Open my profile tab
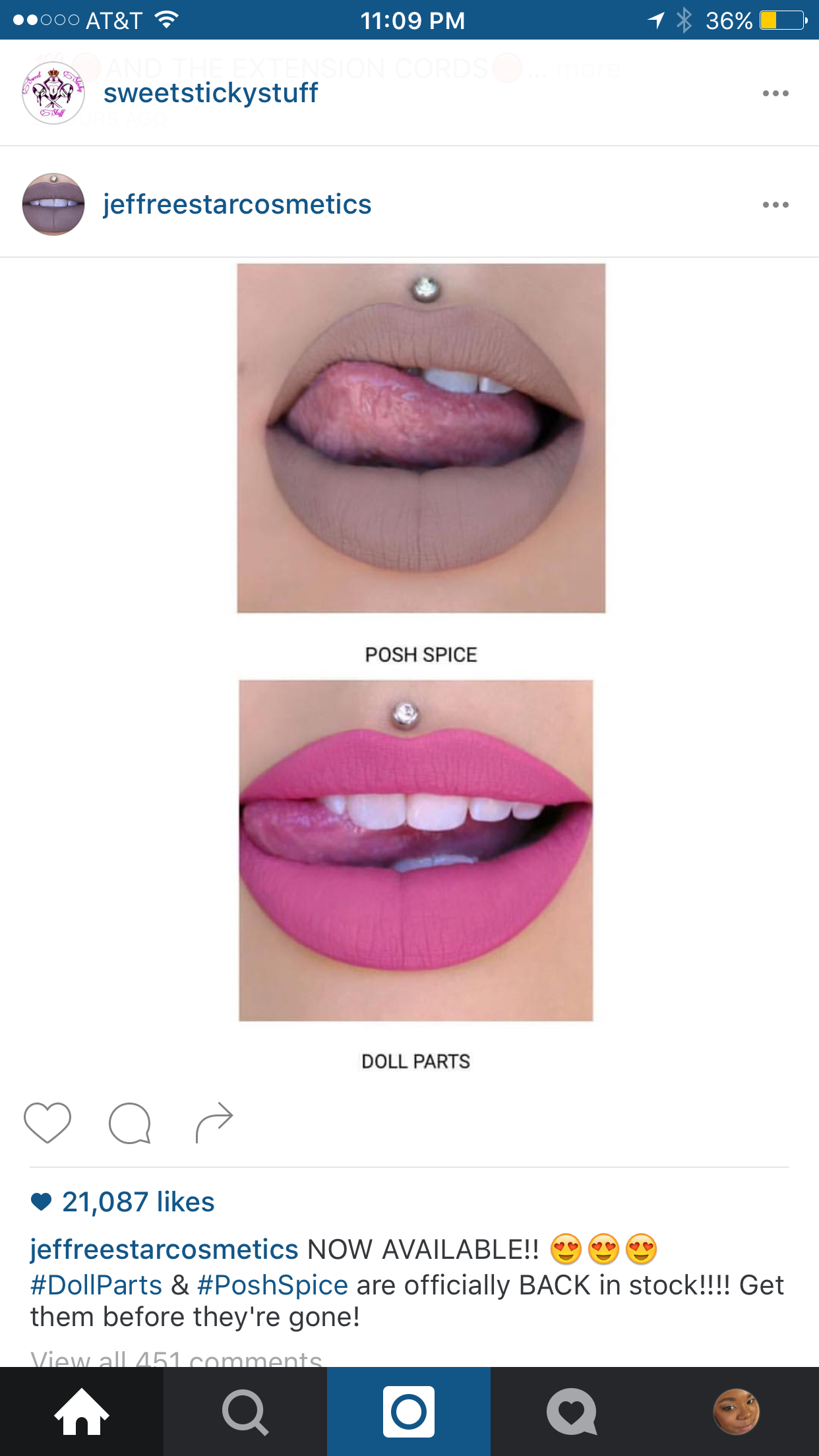 click(736, 1412)
